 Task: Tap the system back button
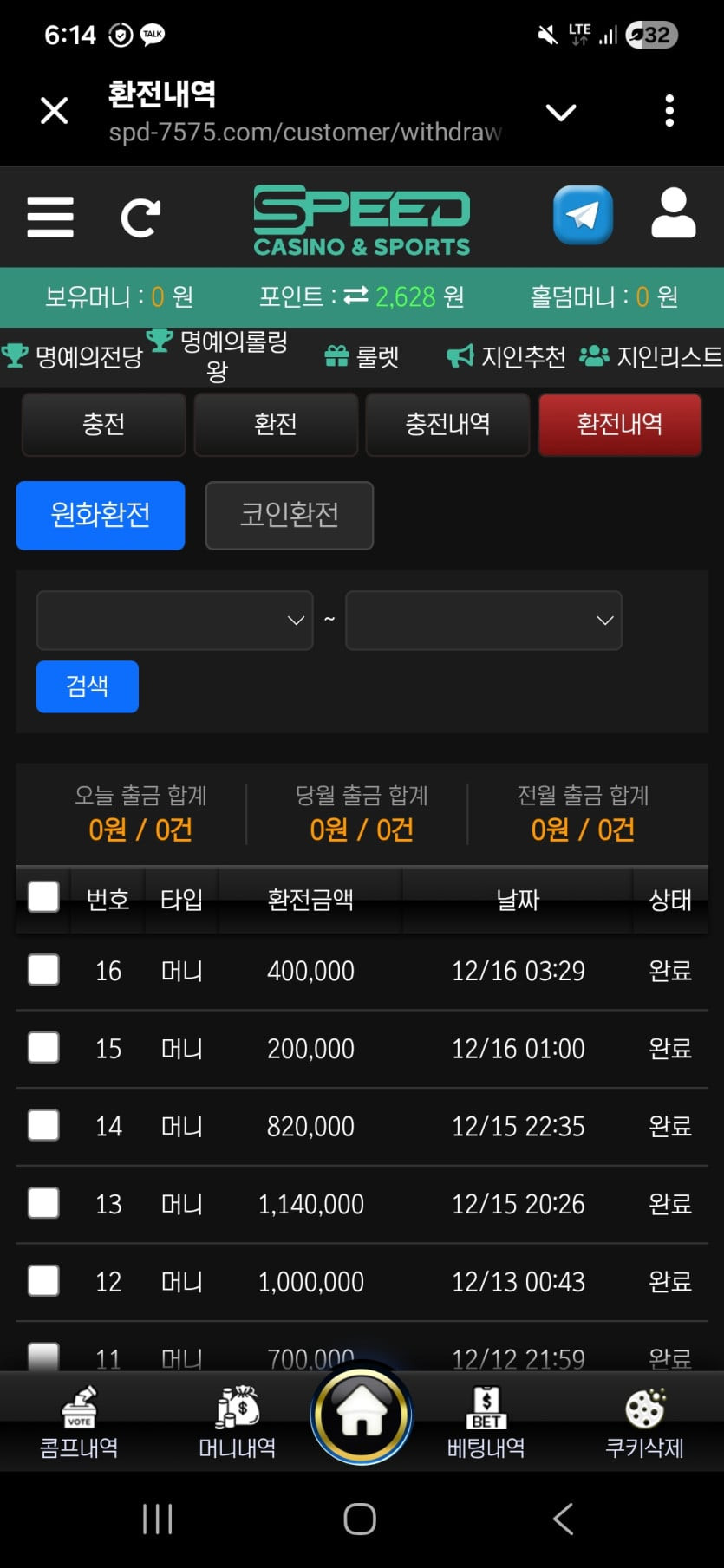coord(564,1519)
